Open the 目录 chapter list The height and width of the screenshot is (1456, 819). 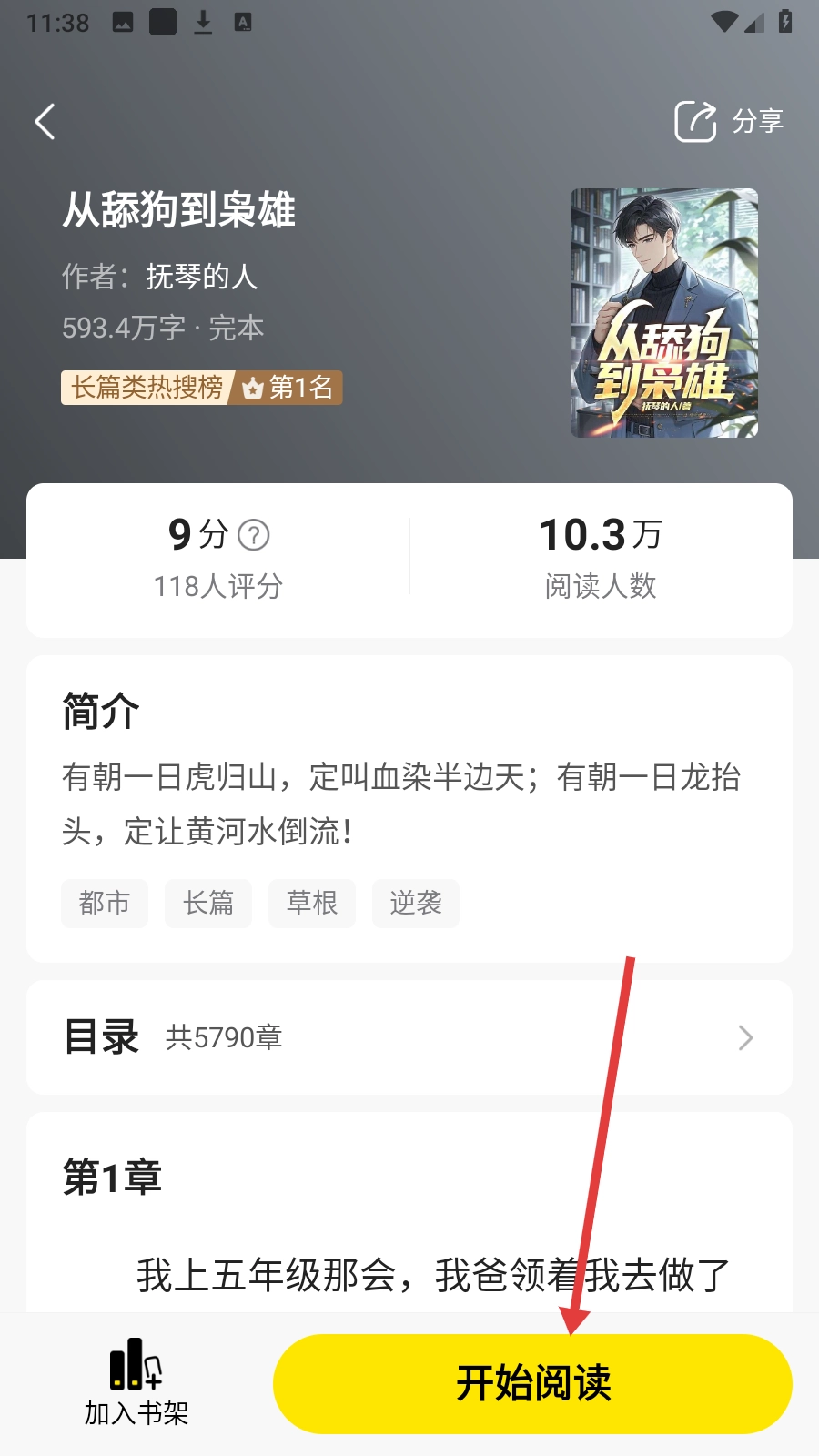click(409, 1037)
